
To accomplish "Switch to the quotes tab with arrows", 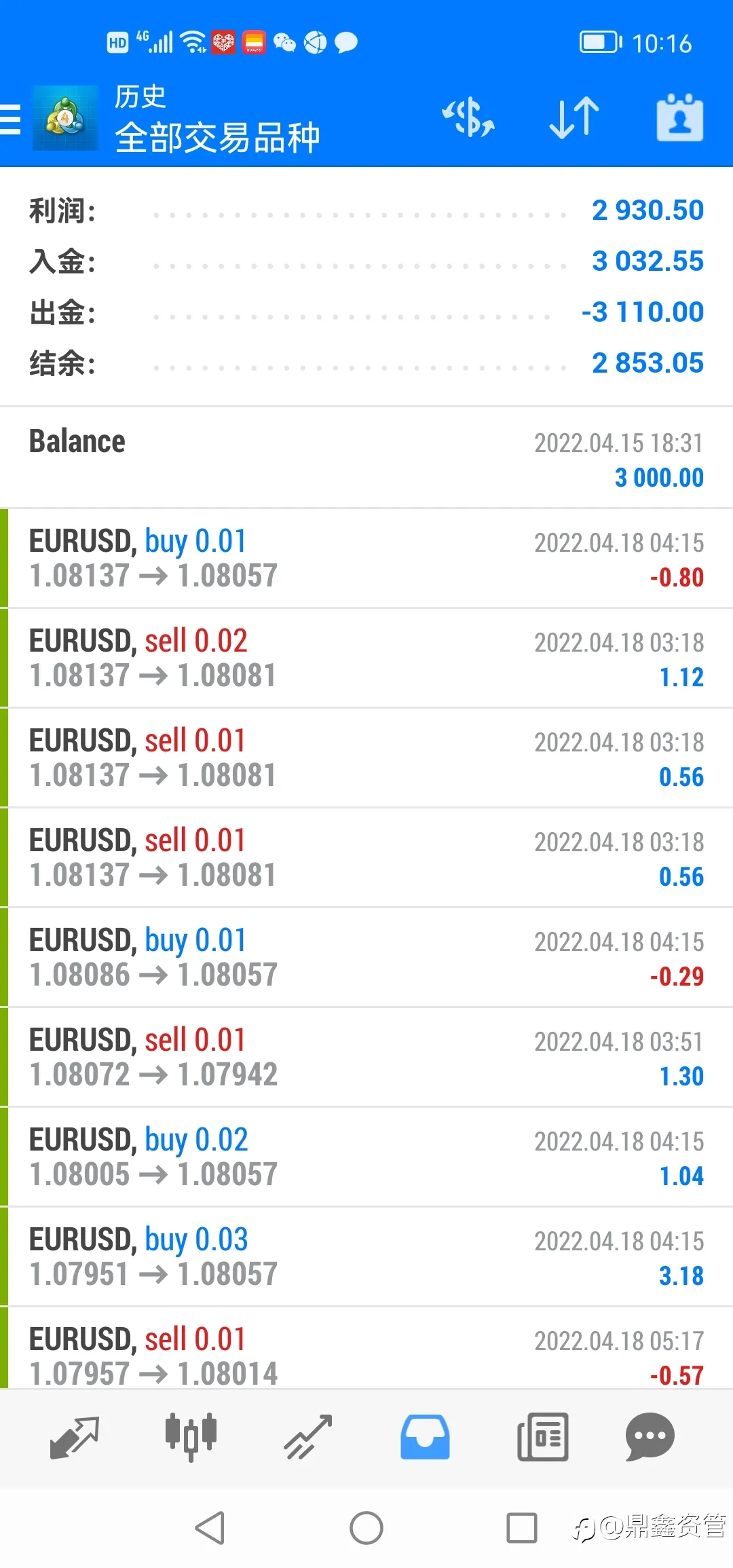I will coord(75,1436).
